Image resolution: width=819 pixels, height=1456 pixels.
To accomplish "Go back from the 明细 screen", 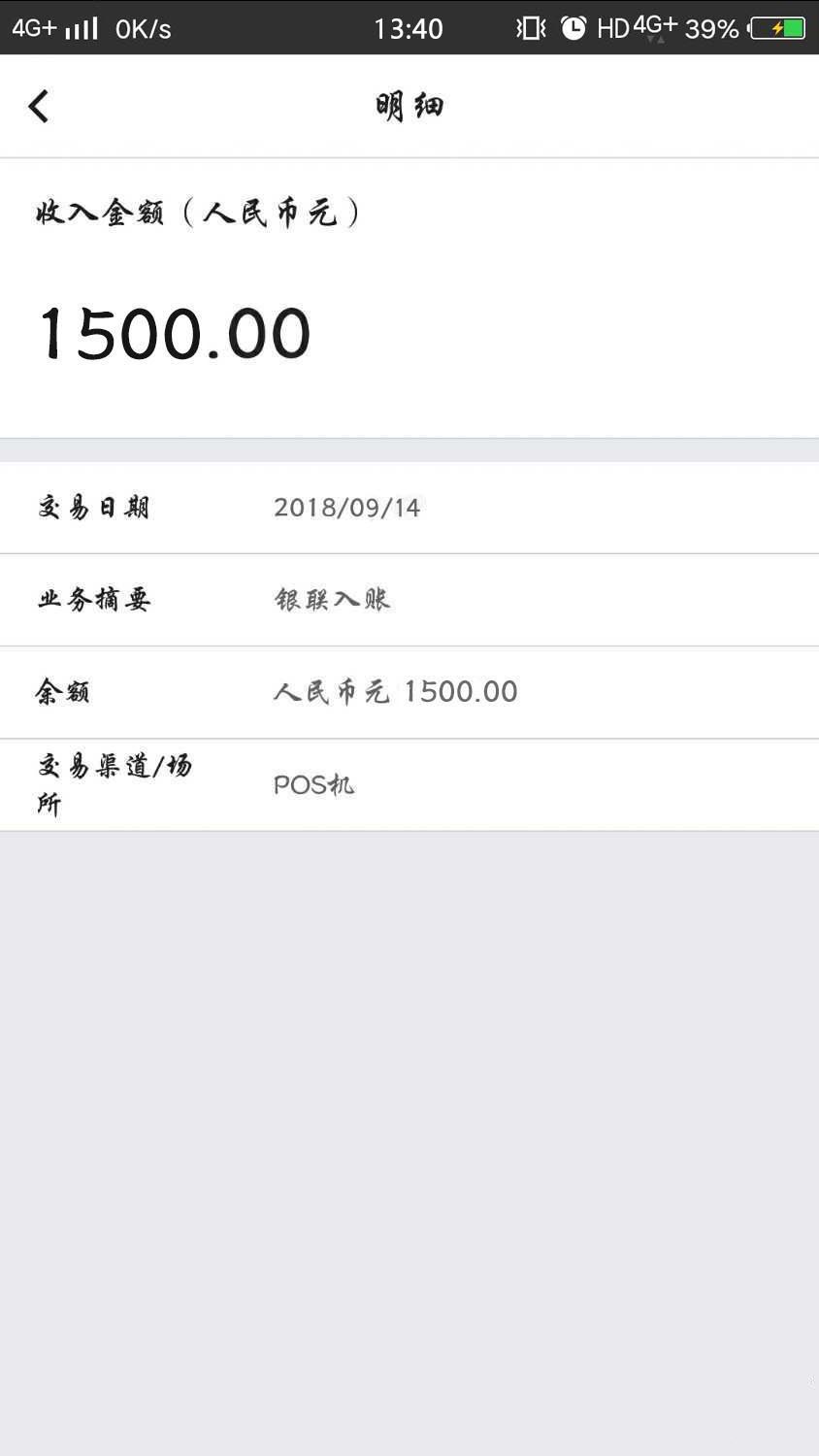I will 39,106.
